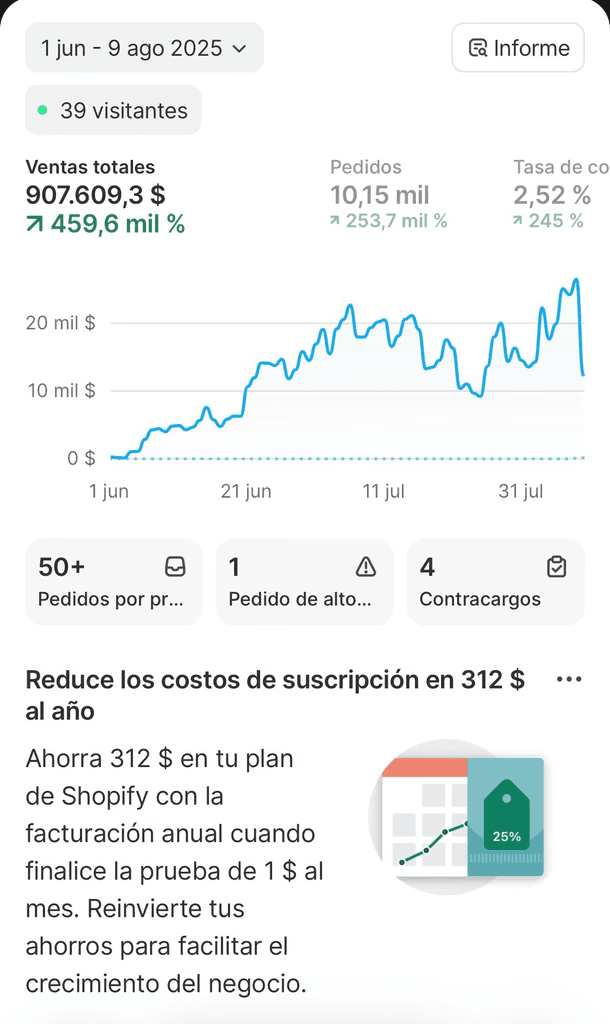Image resolution: width=610 pixels, height=1024 pixels.
Task: Open the 50+ Pedidos por preparar card
Action: (x=113, y=582)
